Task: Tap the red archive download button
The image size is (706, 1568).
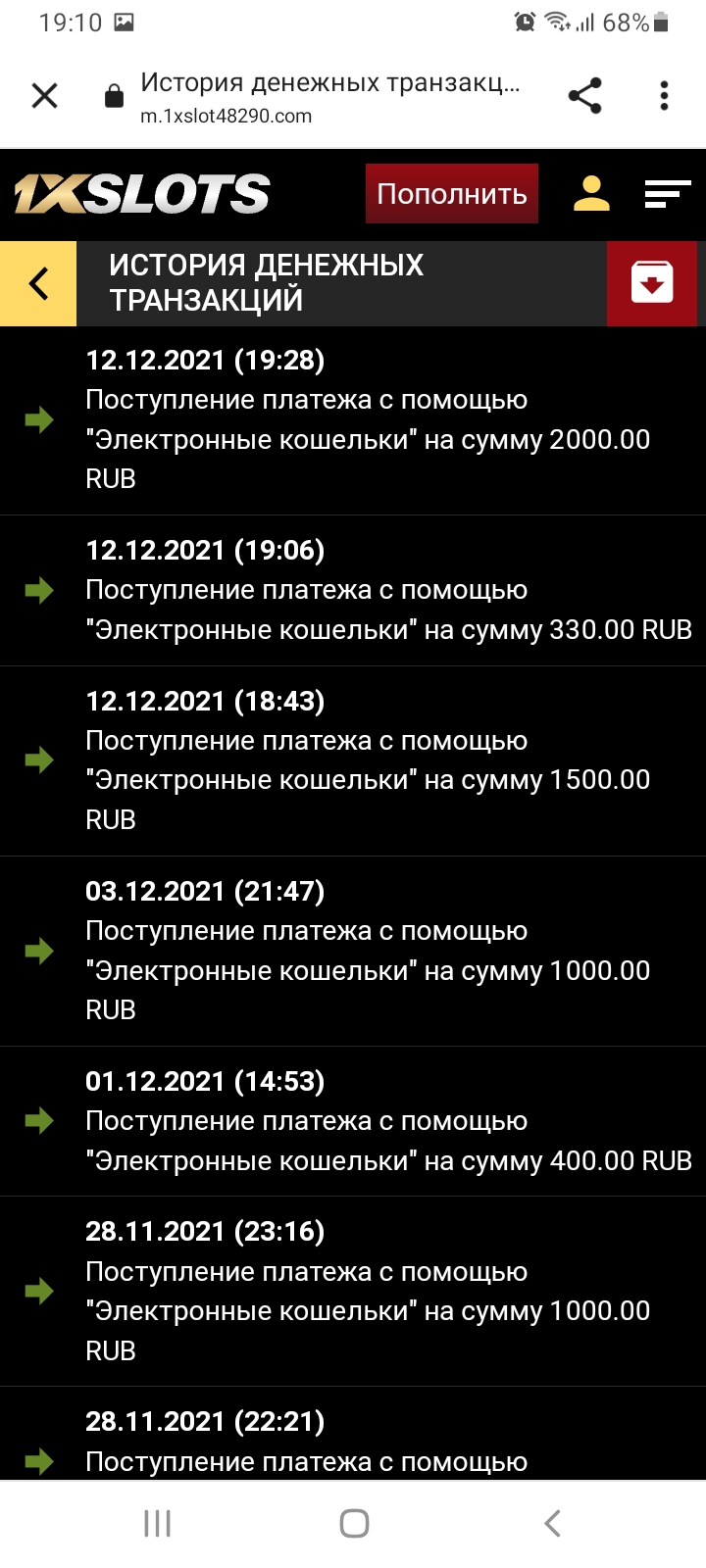Action: (652, 283)
